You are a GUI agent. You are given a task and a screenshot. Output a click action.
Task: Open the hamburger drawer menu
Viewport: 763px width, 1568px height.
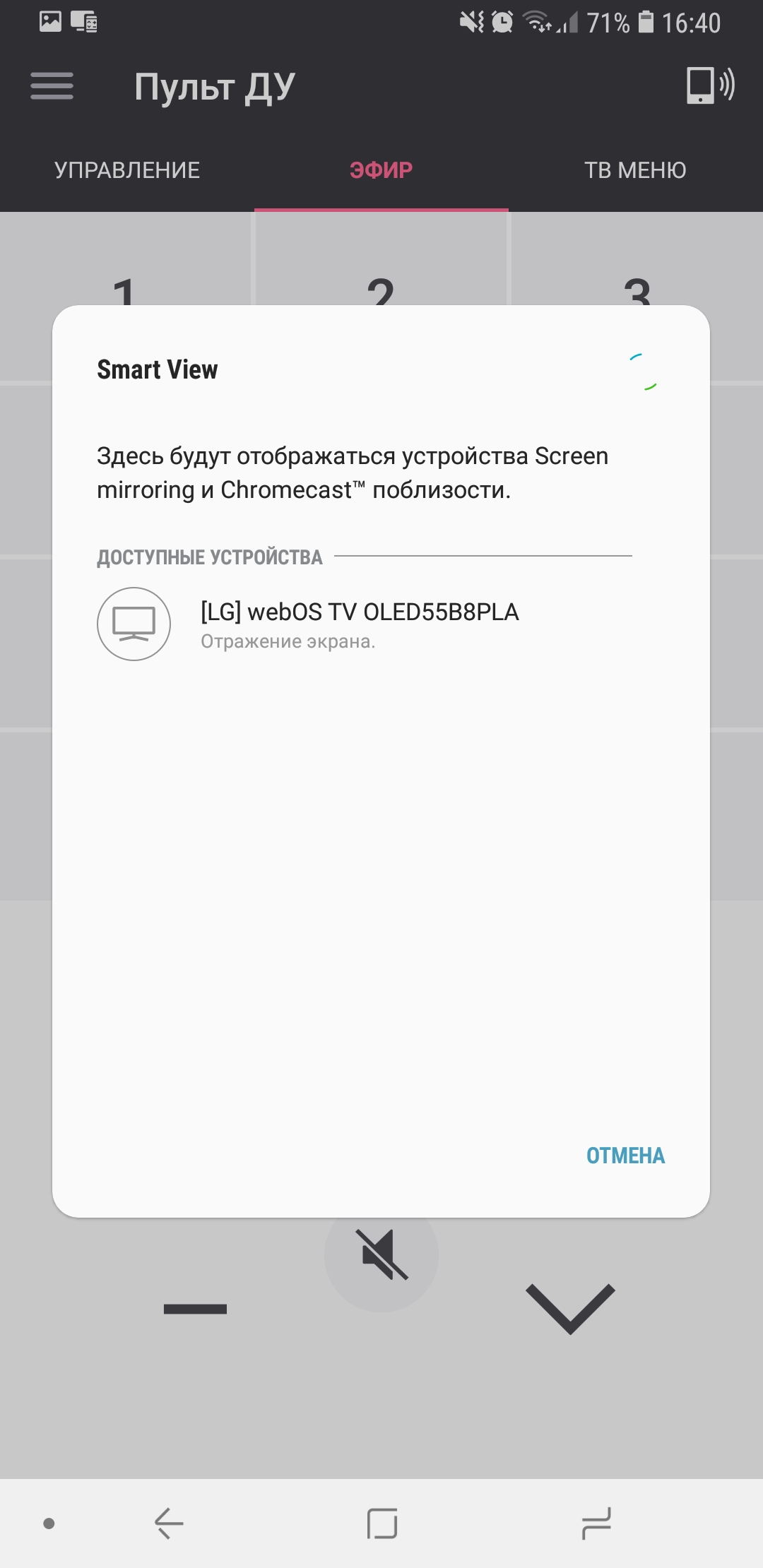pos(52,86)
